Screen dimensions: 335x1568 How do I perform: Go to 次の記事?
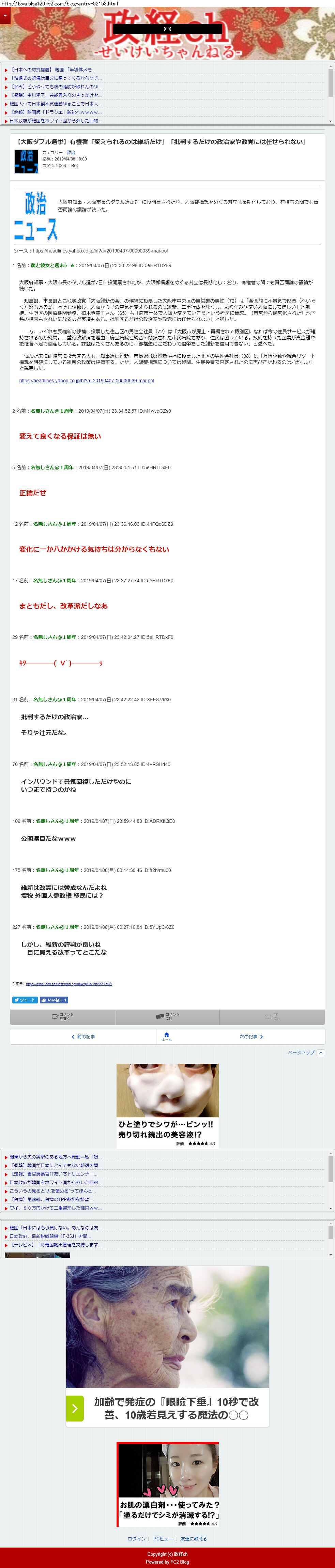(250, 1036)
